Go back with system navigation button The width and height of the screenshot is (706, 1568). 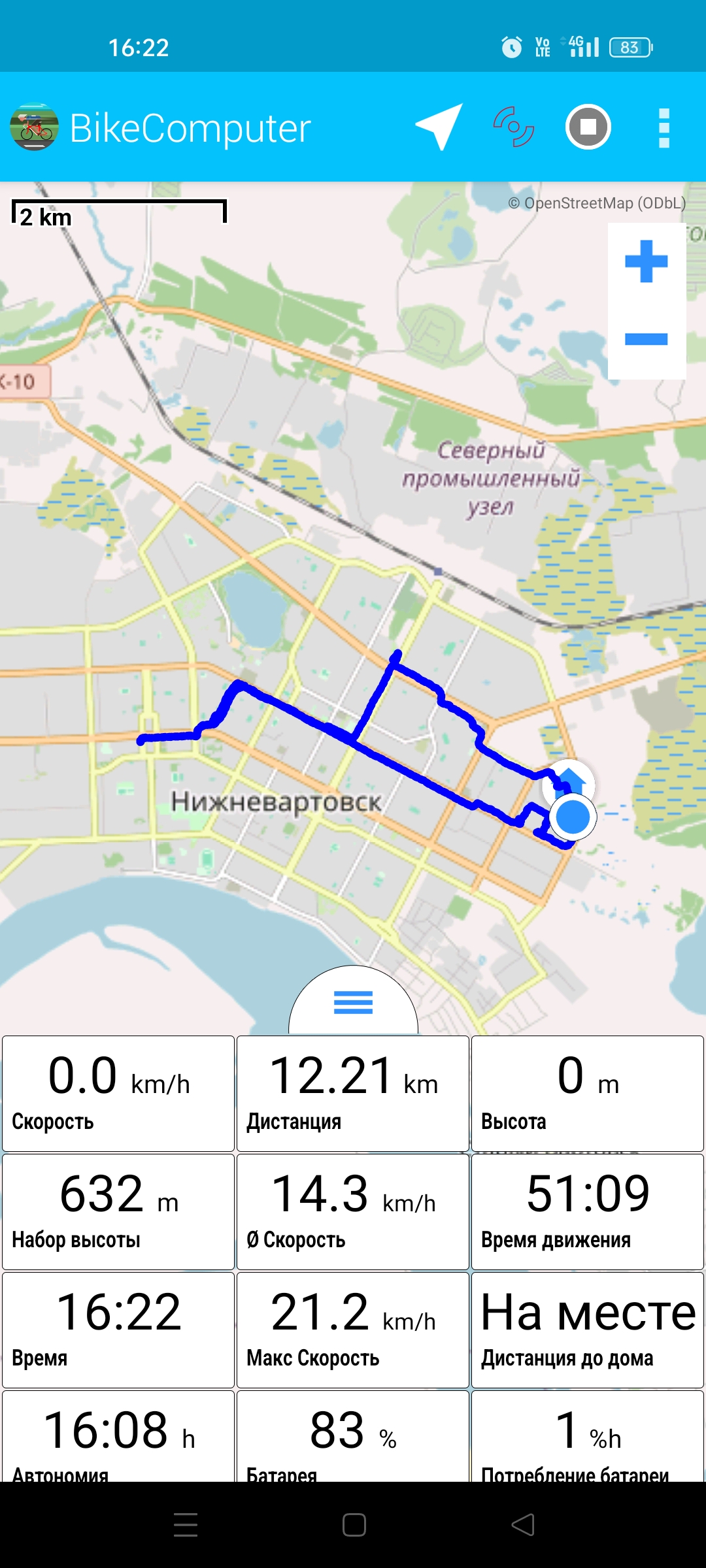point(522,1525)
